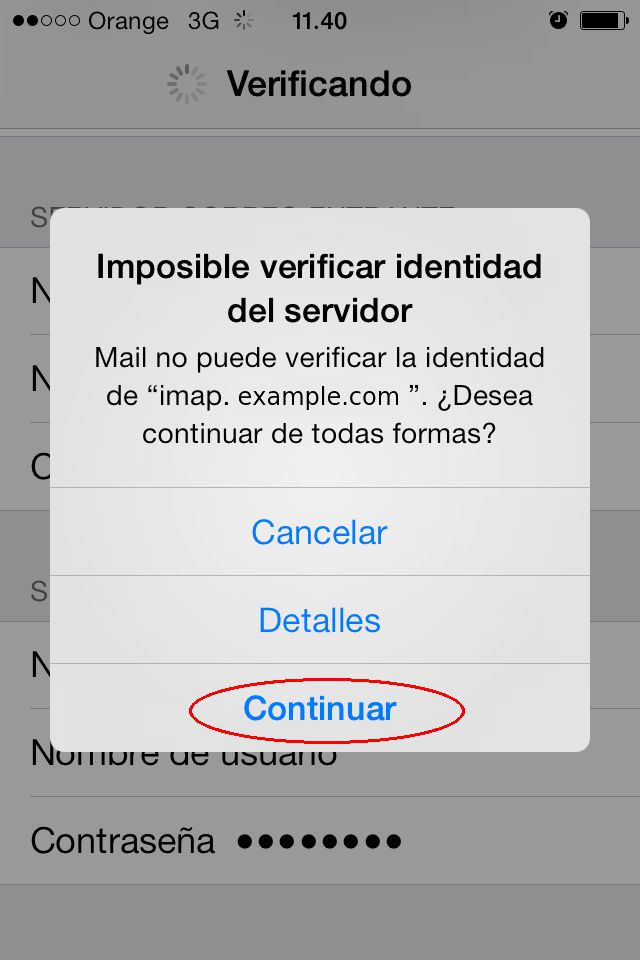Image resolution: width=640 pixels, height=960 pixels.
Task: Tap Cancelar to abort server verification
Action: pos(319,532)
